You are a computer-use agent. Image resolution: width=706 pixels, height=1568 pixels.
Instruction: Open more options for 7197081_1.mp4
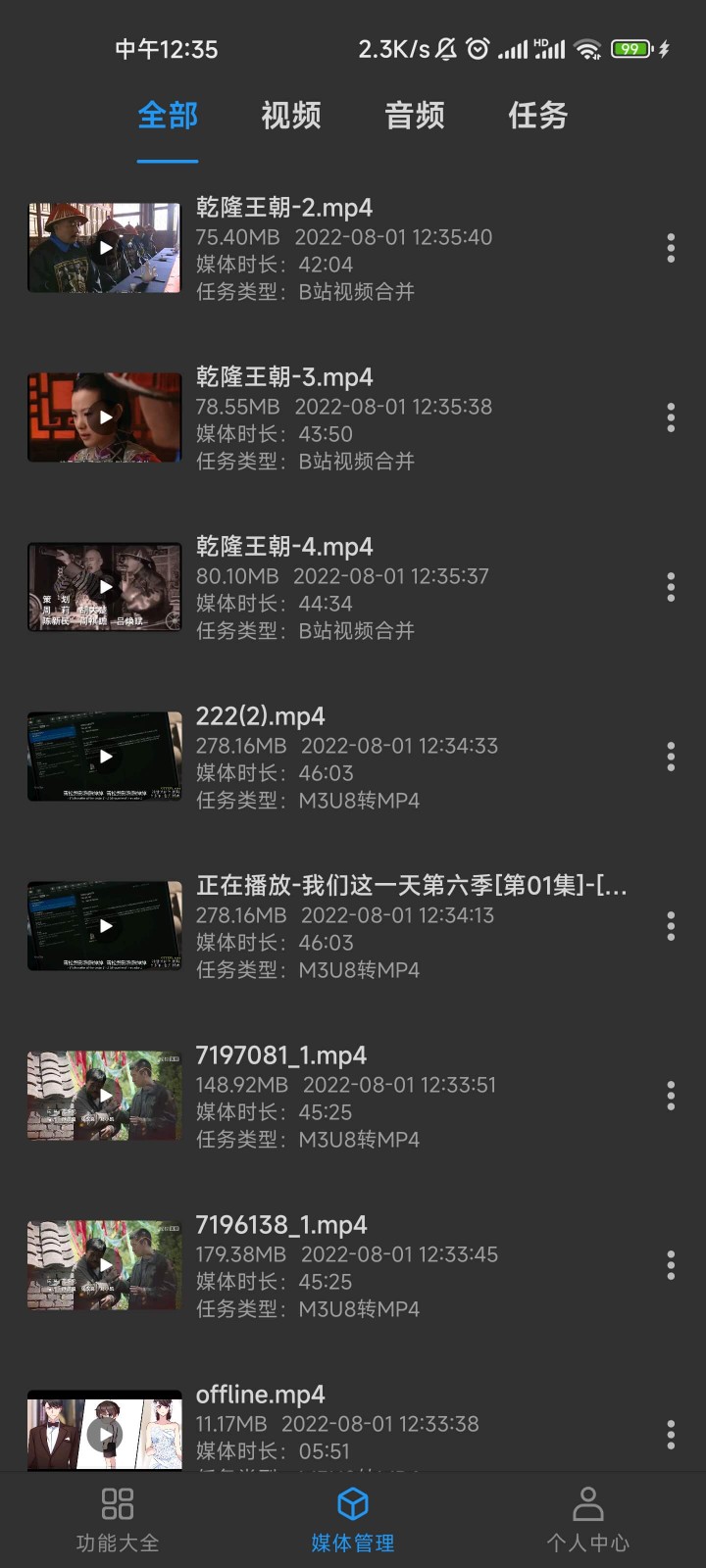(x=671, y=1096)
